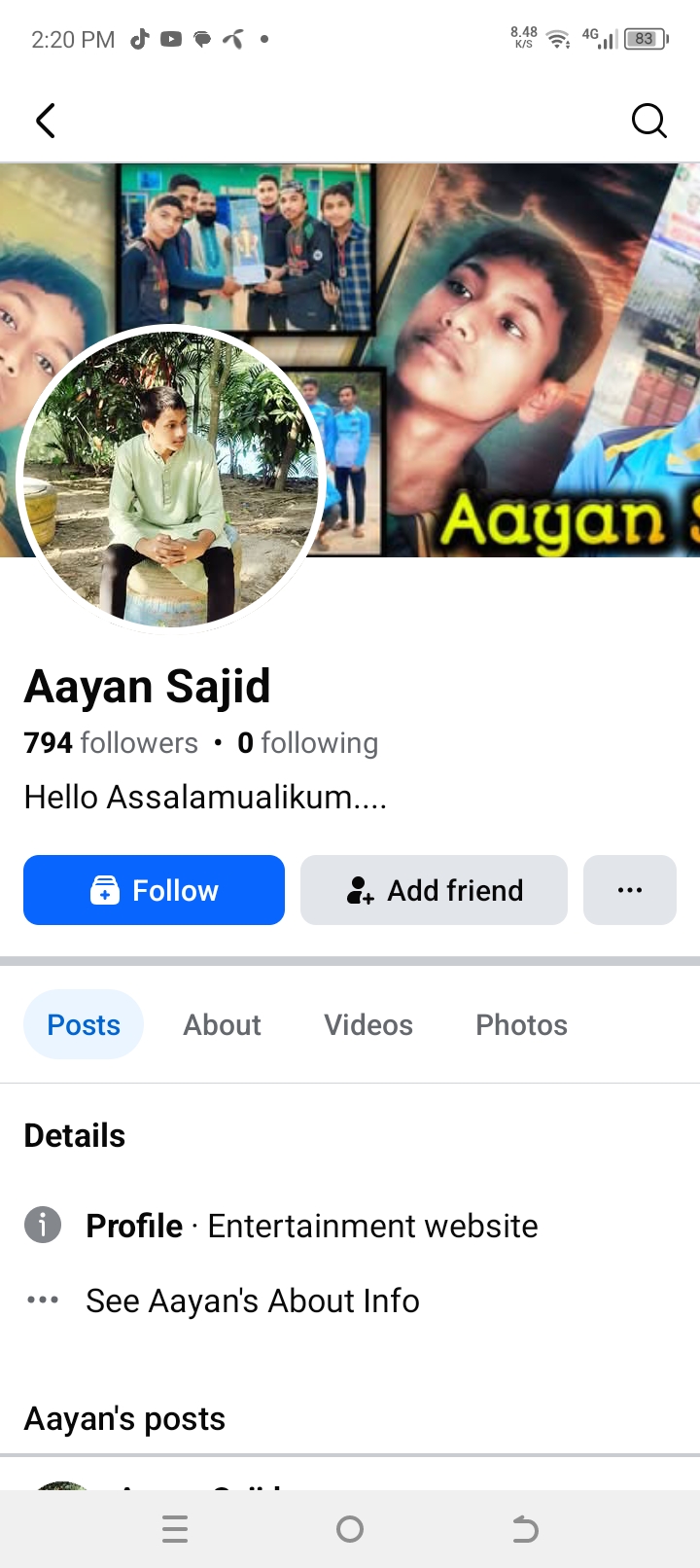This screenshot has width=700, height=1568.
Task: Open recent apps from navigation bar
Action: click(x=175, y=1529)
